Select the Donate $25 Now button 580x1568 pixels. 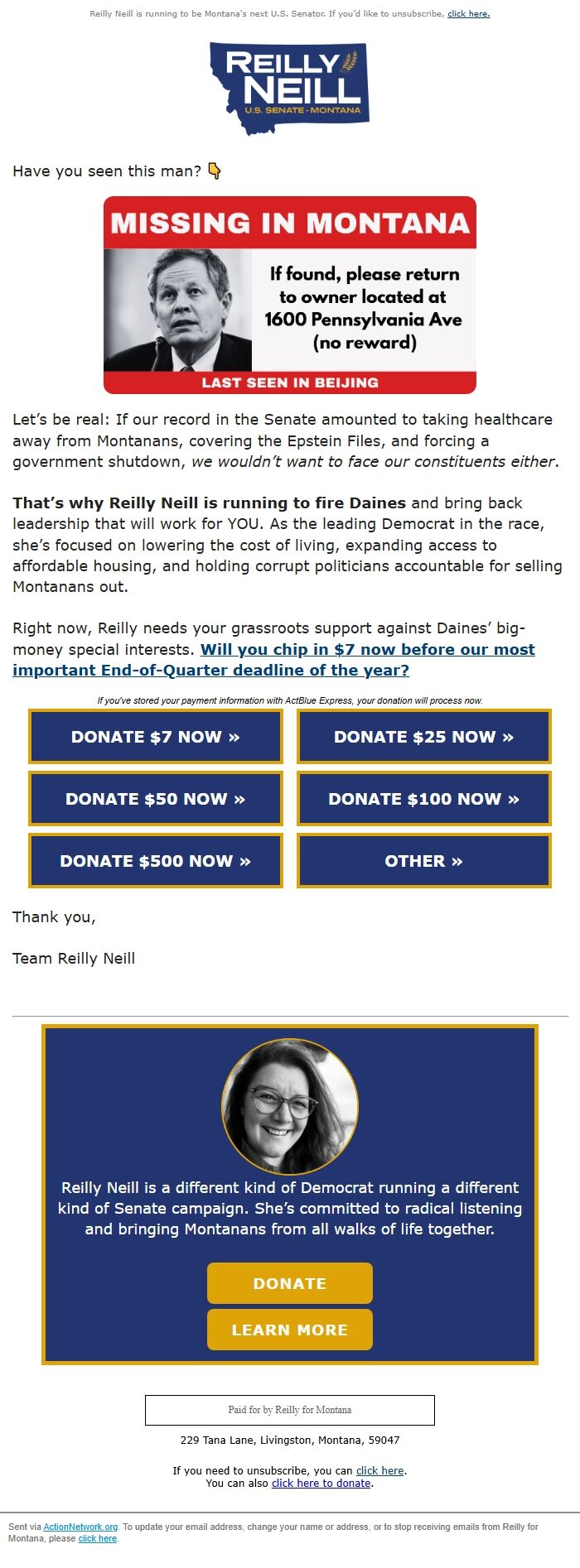[x=424, y=737]
